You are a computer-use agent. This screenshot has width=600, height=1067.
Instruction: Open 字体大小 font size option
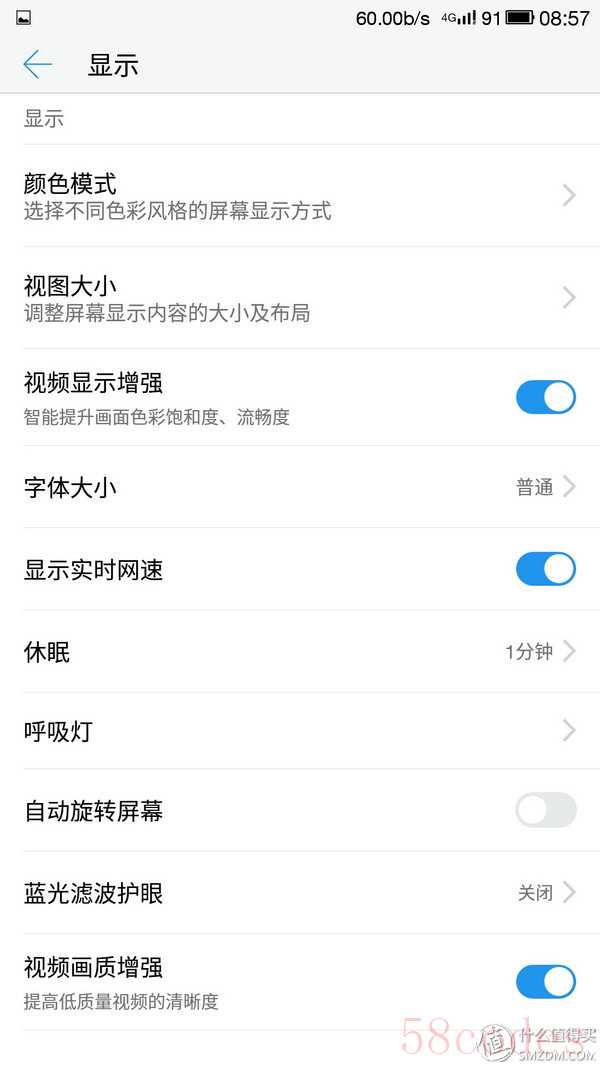300,487
